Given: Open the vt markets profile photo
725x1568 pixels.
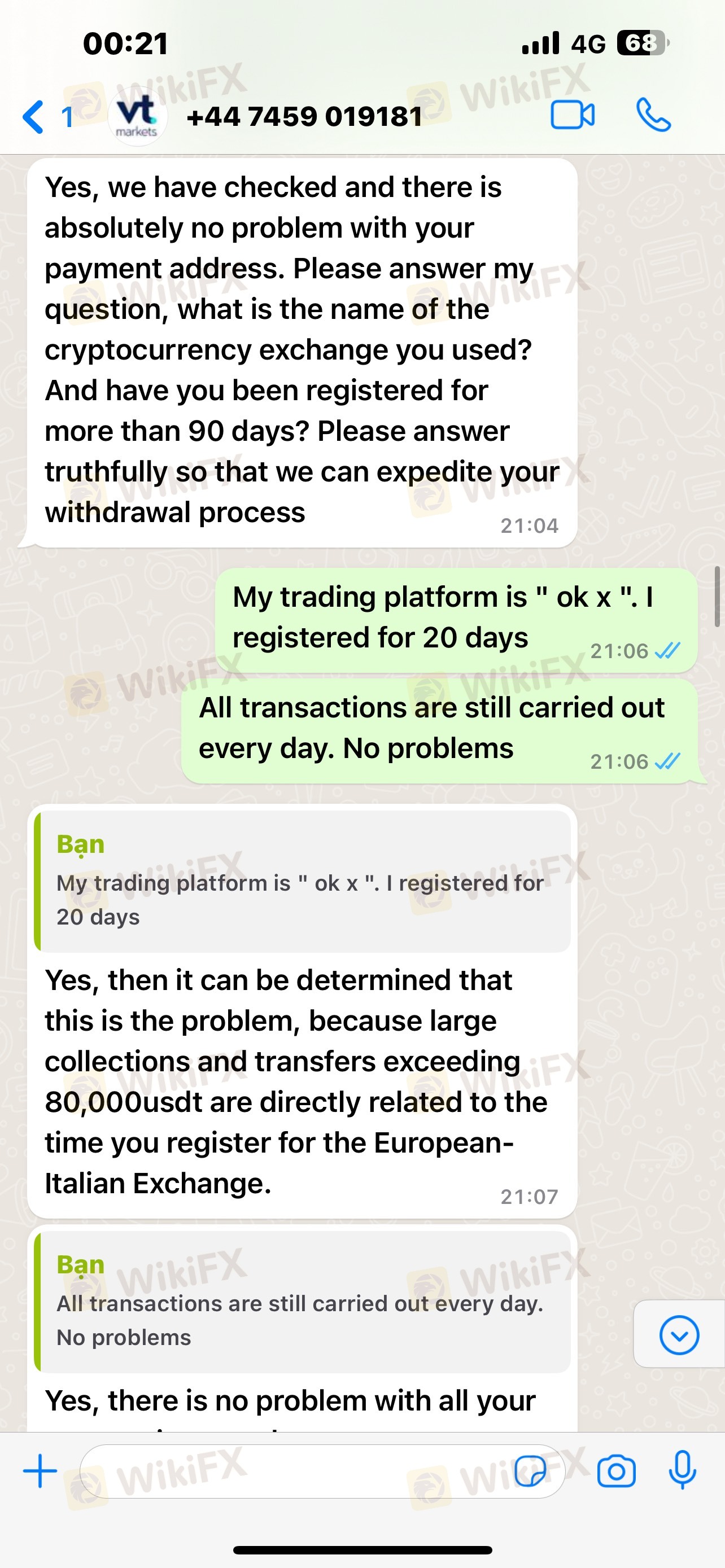Looking at the screenshot, I should (137, 116).
